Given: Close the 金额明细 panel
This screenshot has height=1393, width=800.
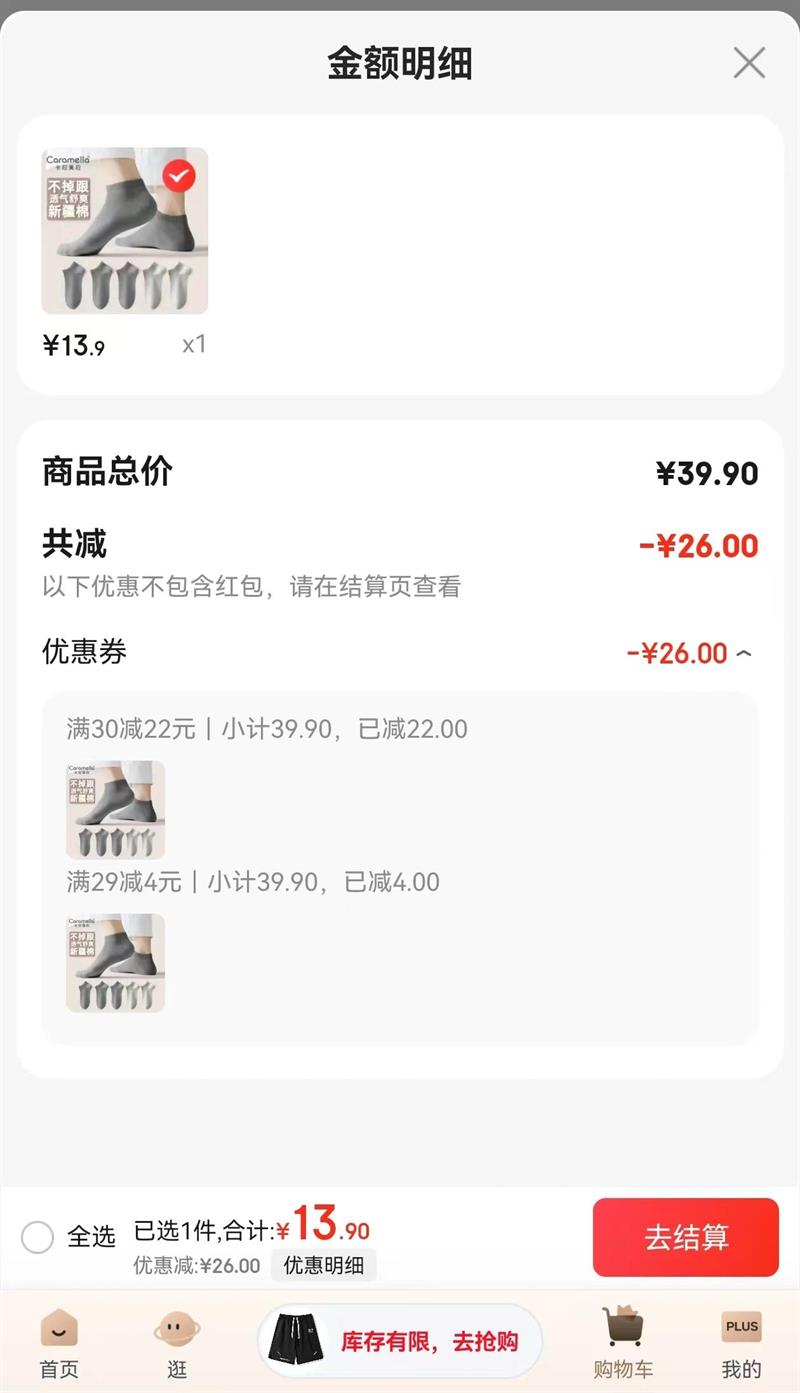Looking at the screenshot, I should [748, 63].
